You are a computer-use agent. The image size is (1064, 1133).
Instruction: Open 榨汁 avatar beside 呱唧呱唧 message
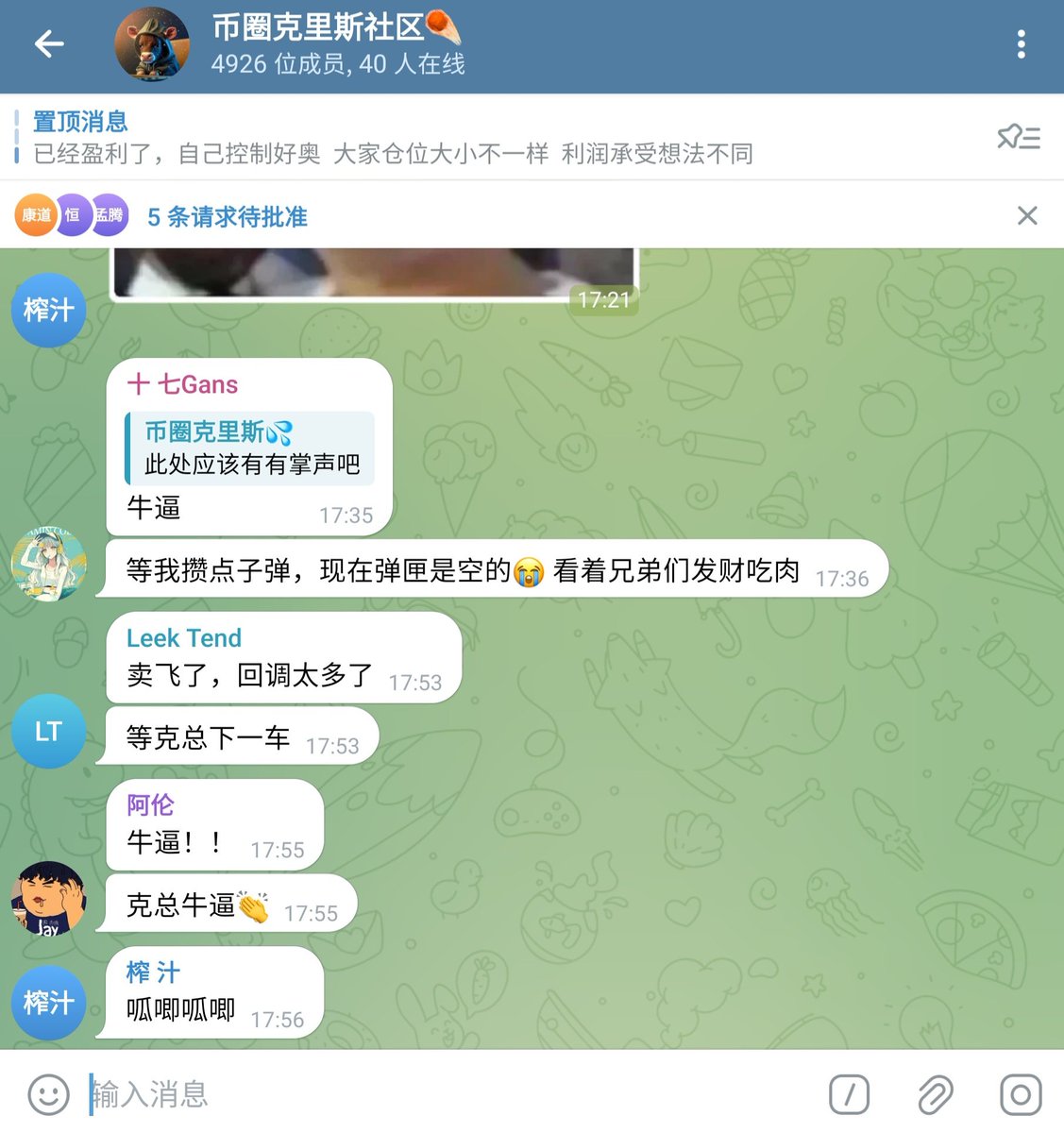point(48,1003)
